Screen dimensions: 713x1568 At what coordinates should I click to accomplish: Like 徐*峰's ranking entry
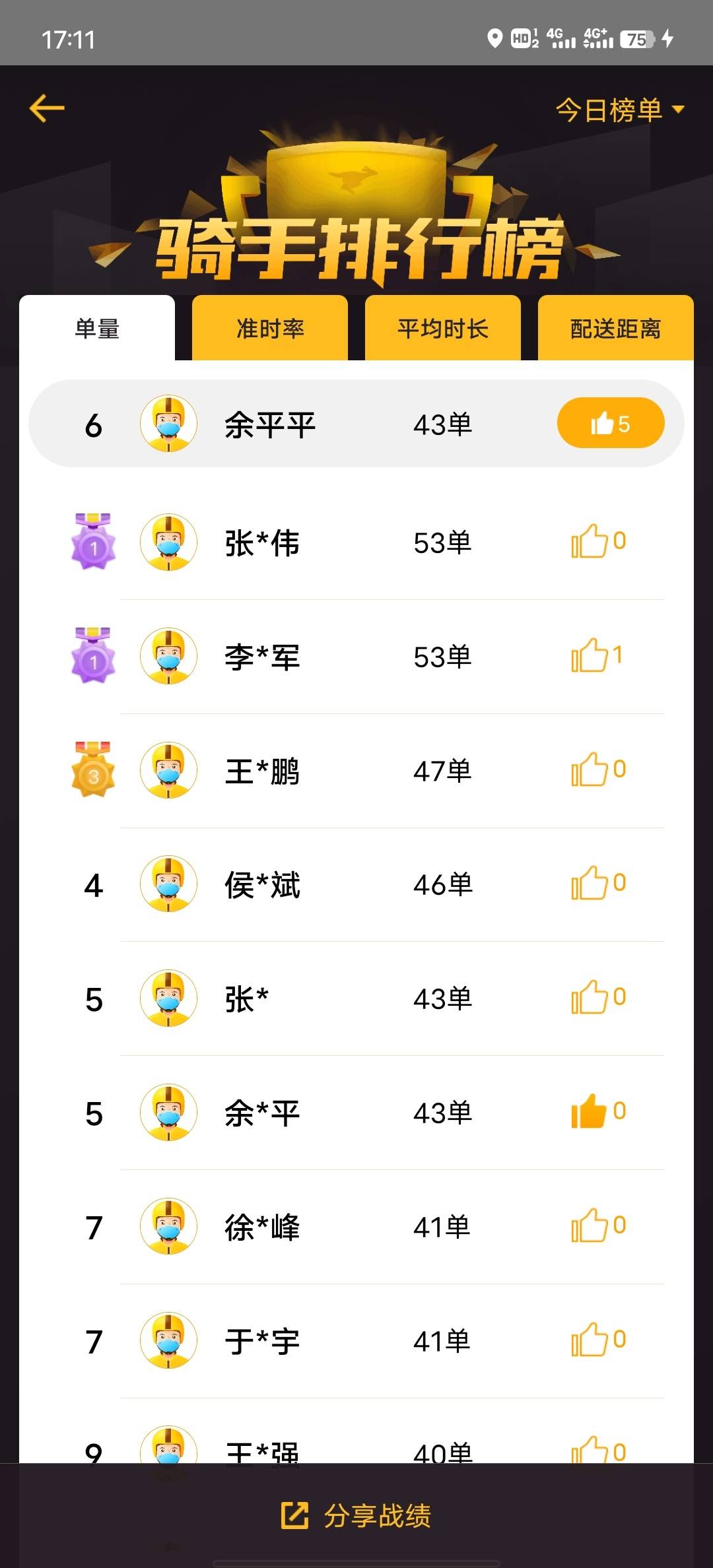coord(590,1226)
